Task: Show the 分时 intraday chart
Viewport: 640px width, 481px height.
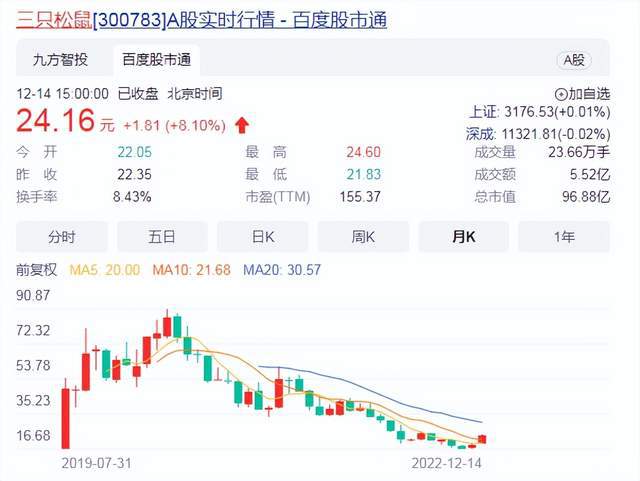Action: pyautogui.click(x=62, y=237)
